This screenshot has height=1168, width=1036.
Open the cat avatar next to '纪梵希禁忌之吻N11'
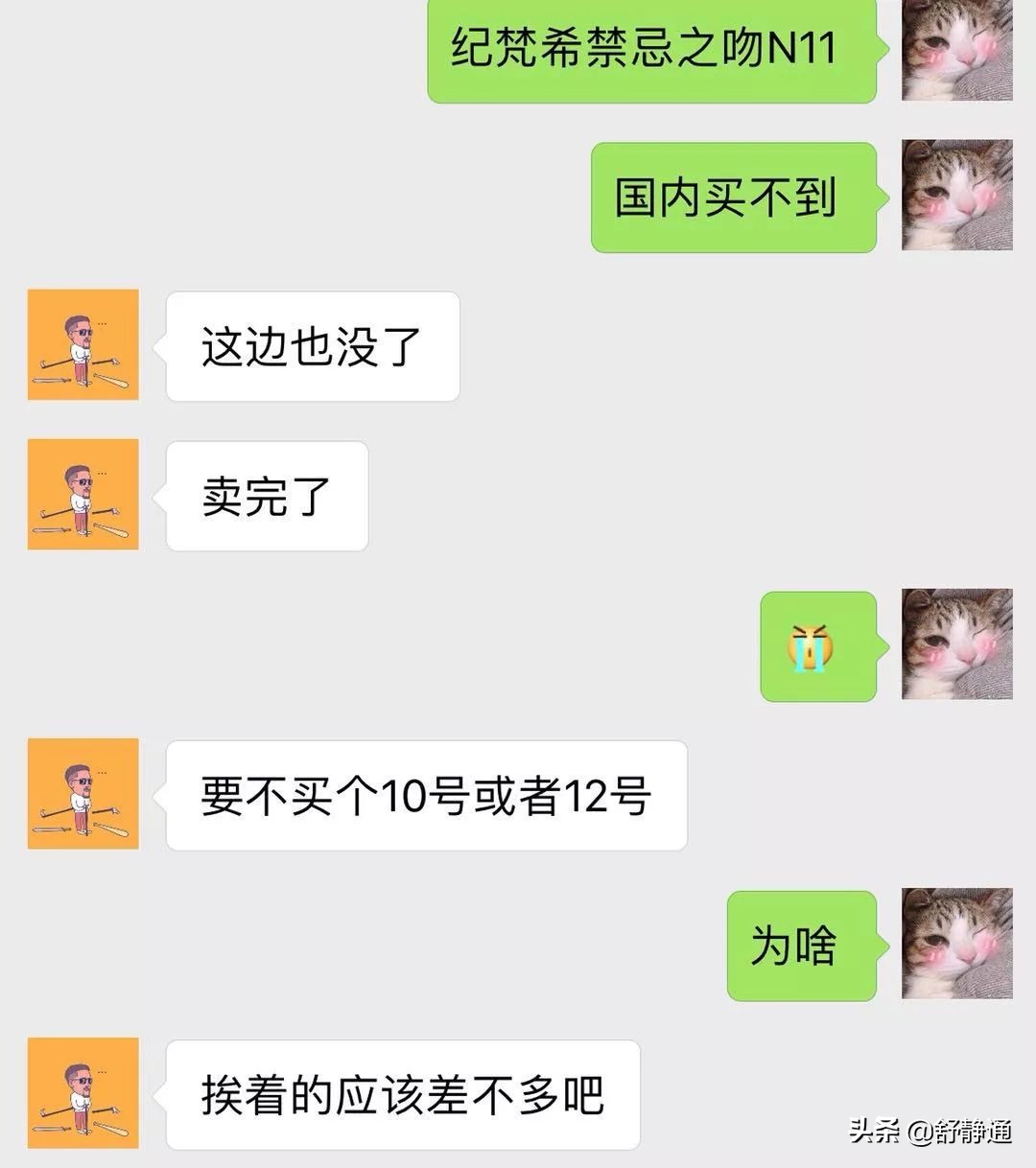tap(956, 46)
